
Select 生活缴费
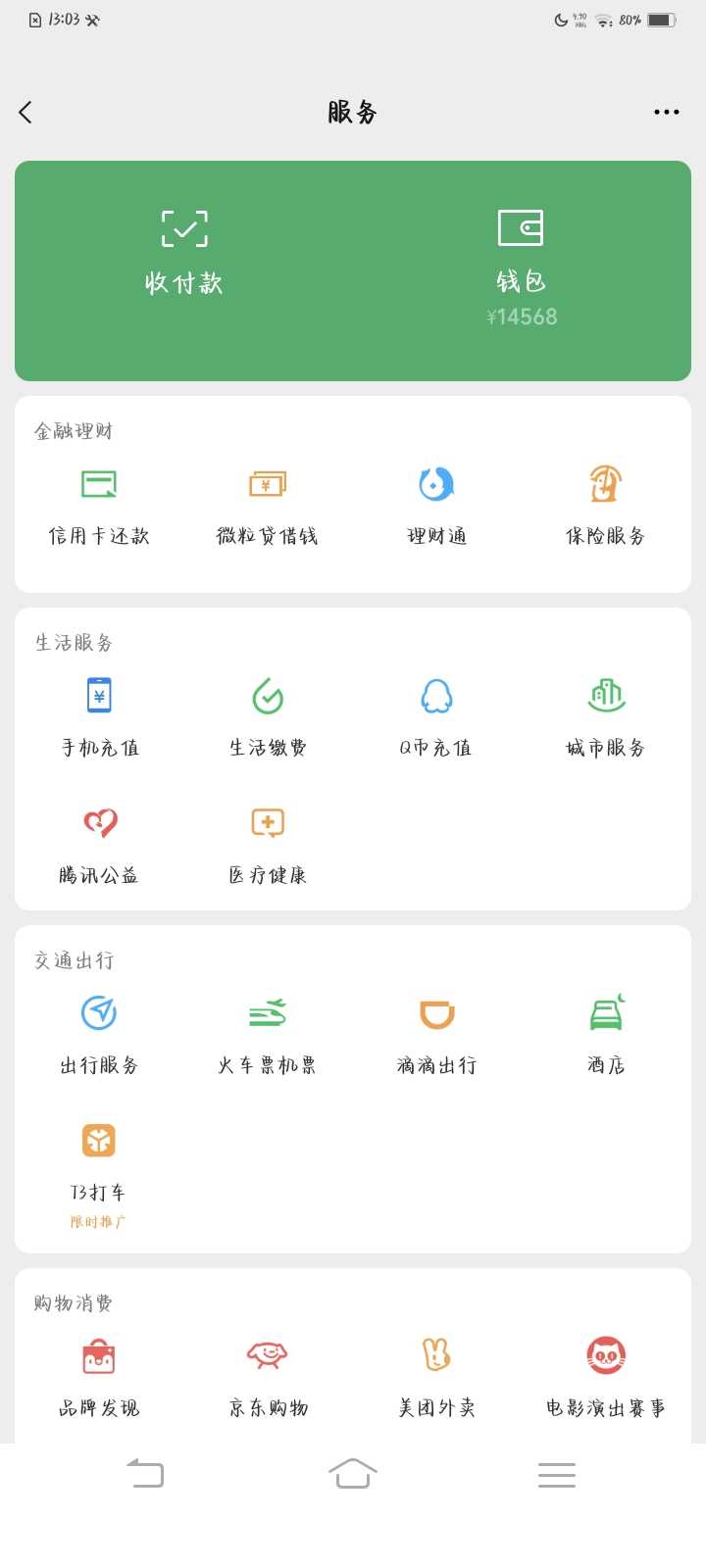(x=268, y=718)
